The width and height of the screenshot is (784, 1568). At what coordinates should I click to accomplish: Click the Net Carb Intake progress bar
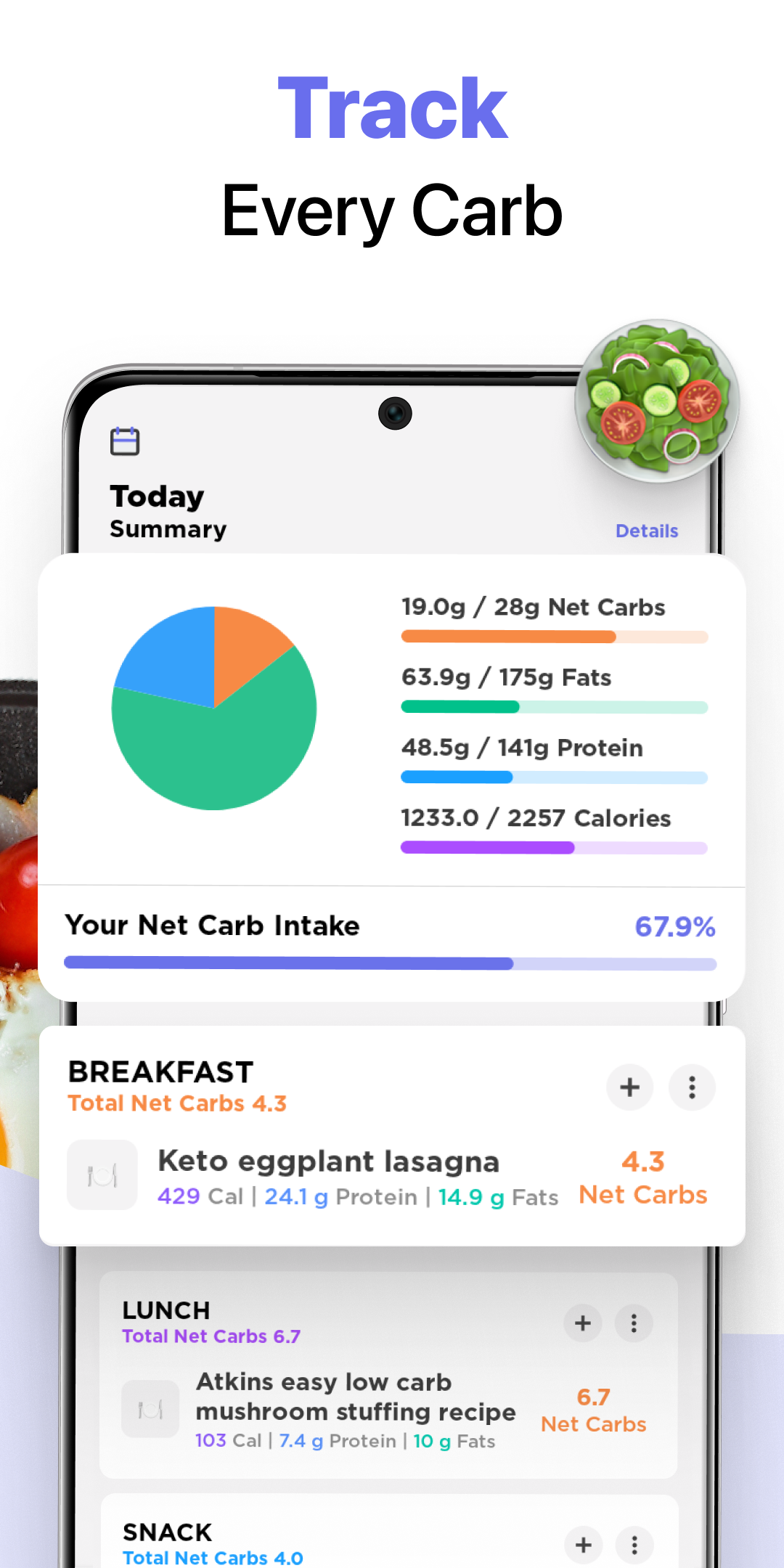391,962
